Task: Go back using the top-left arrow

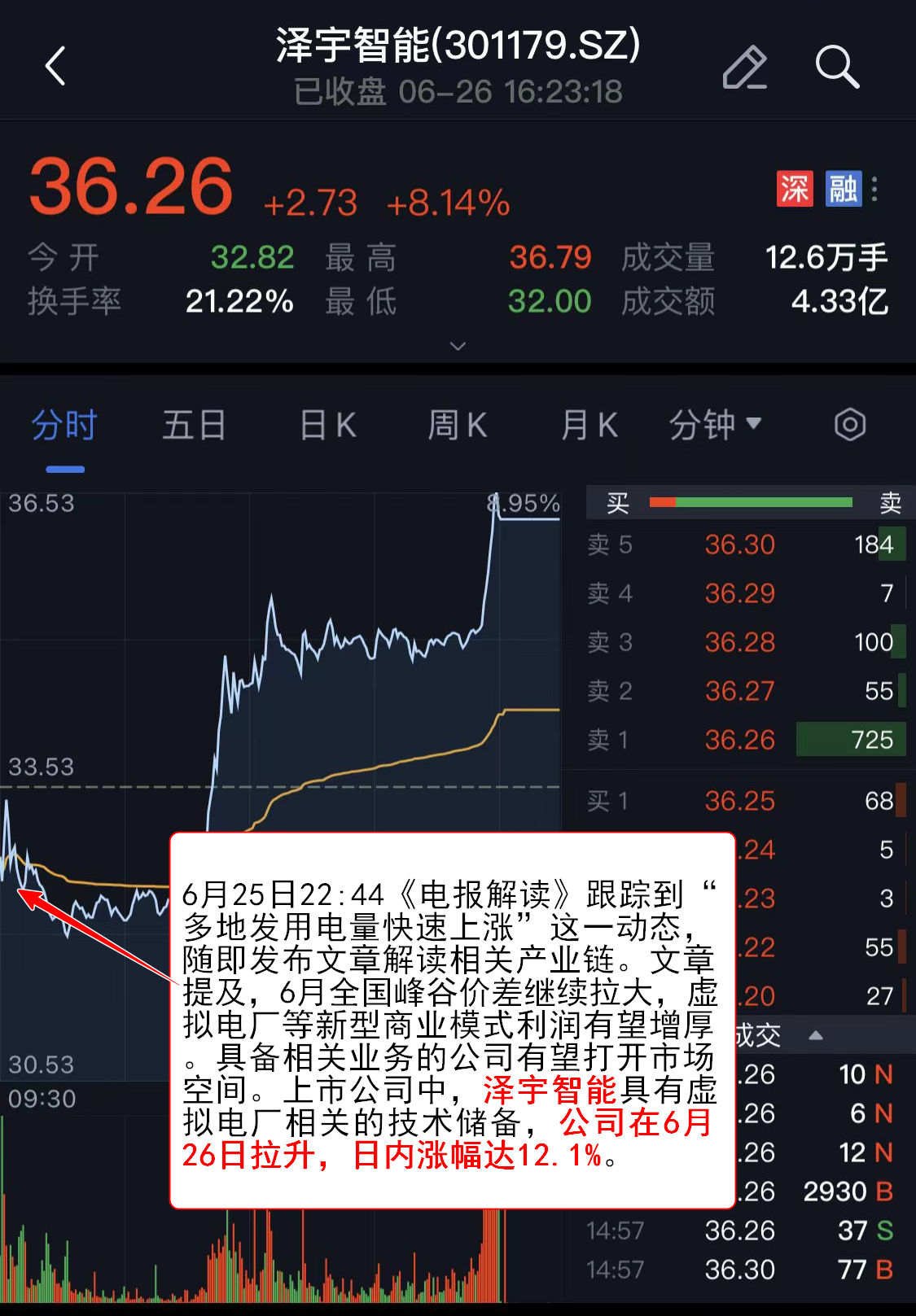Action: pos(55,66)
